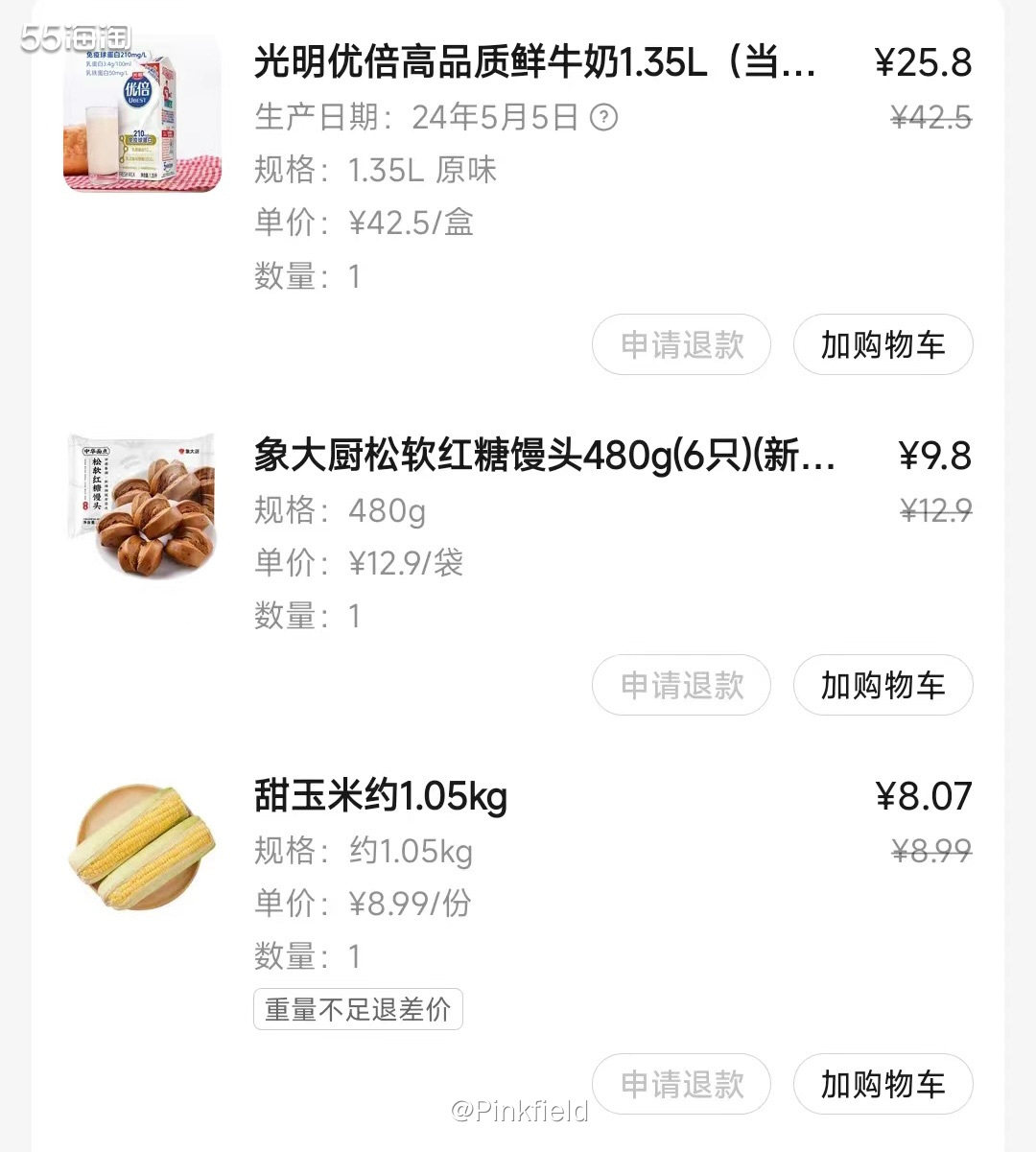Select the milk's original price ¥42.5
The image size is (1036, 1152).
pos(930,117)
